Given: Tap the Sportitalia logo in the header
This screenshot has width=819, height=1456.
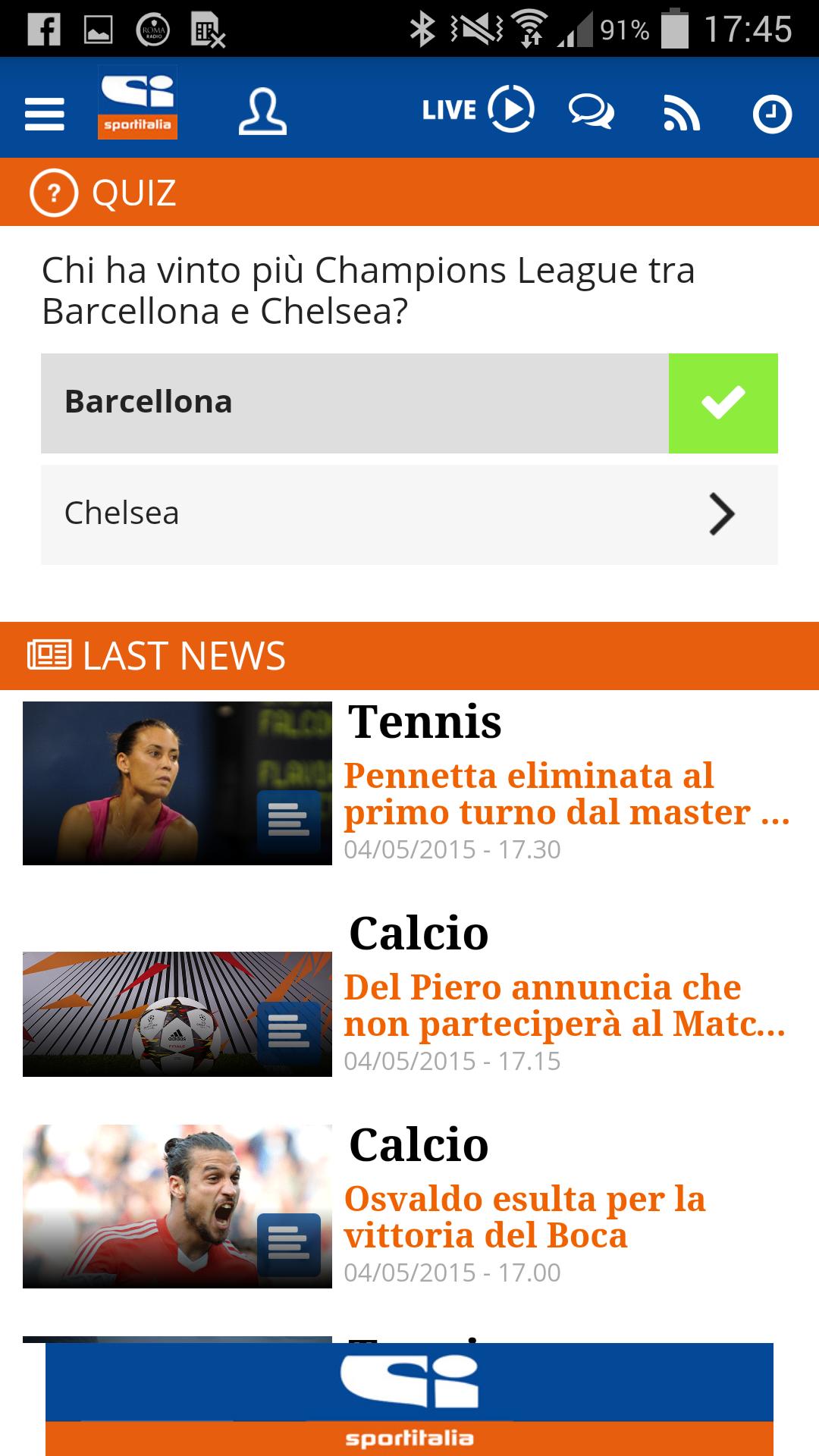Looking at the screenshot, I should click(x=137, y=107).
